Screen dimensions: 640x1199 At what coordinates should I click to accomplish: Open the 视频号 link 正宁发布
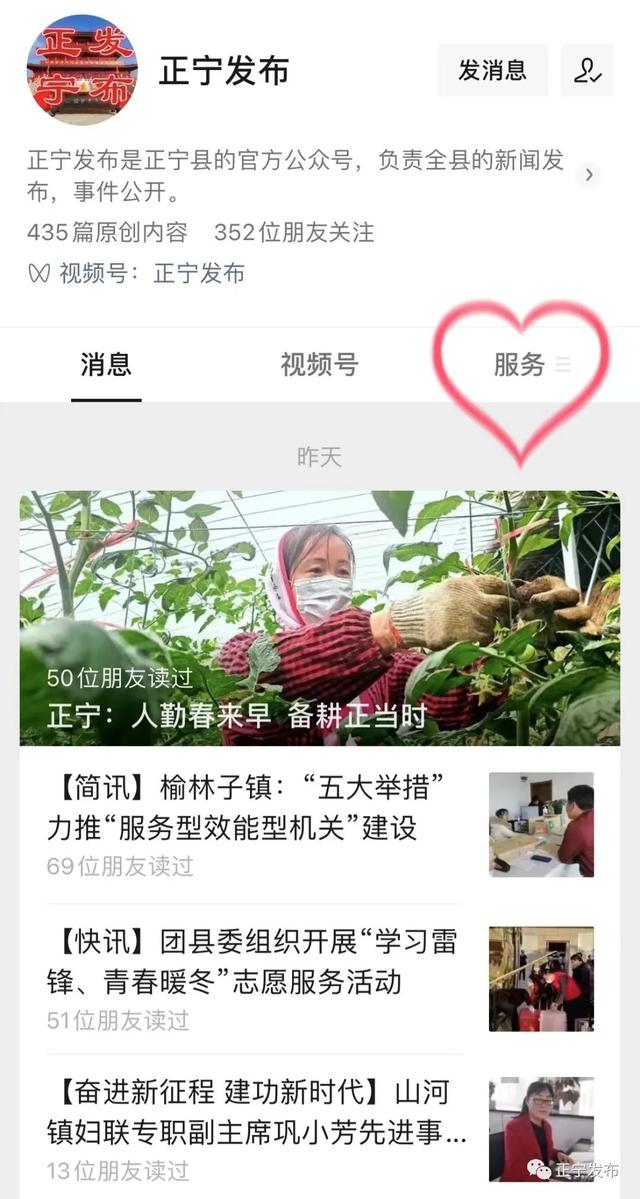pyautogui.click(x=198, y=273)
